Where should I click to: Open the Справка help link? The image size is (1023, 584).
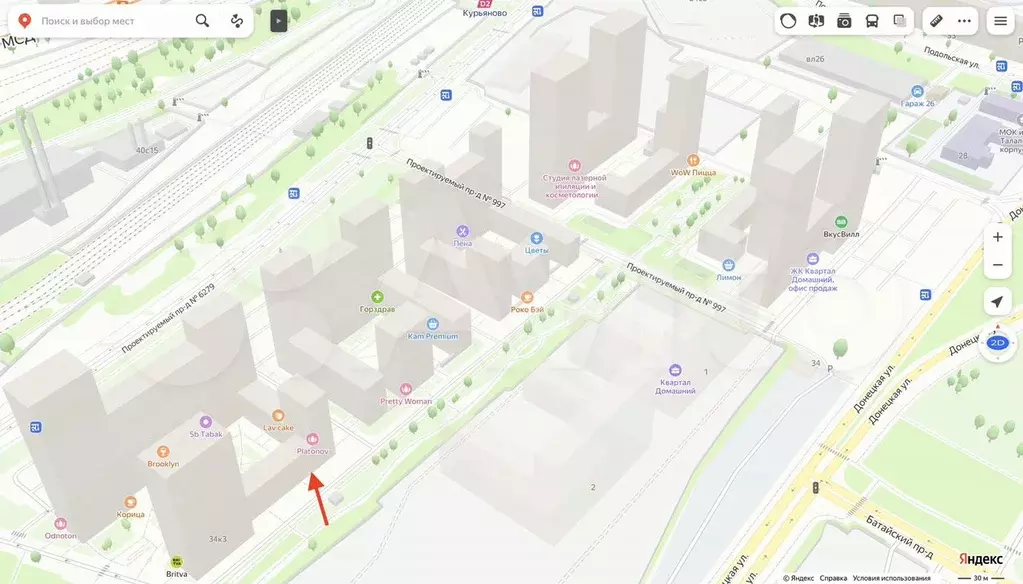click(x=833, y=578)
